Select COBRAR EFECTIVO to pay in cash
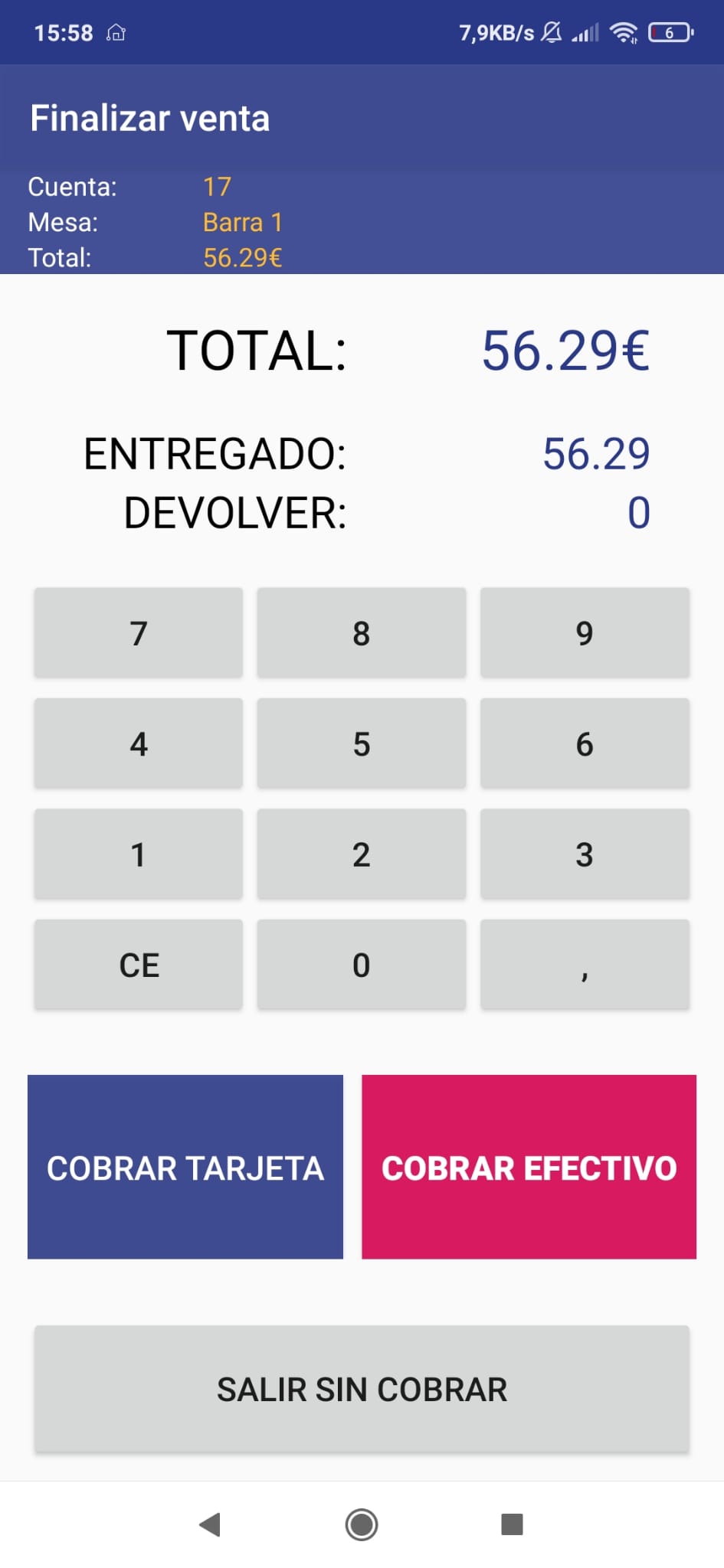Image resolution: width=724 pixels, height=1568 pixels. pos(528,1168)
